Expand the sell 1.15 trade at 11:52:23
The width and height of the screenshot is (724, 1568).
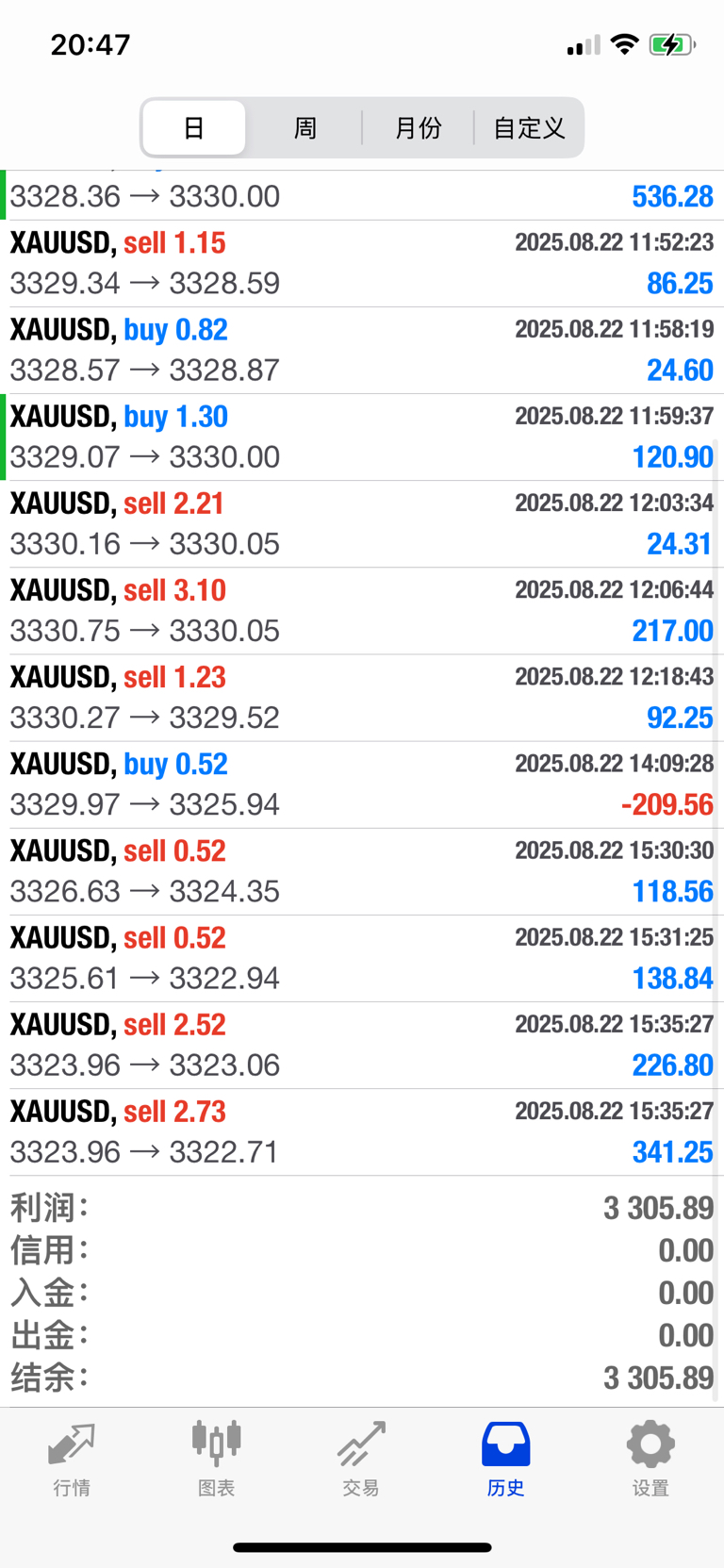[362, 264]
